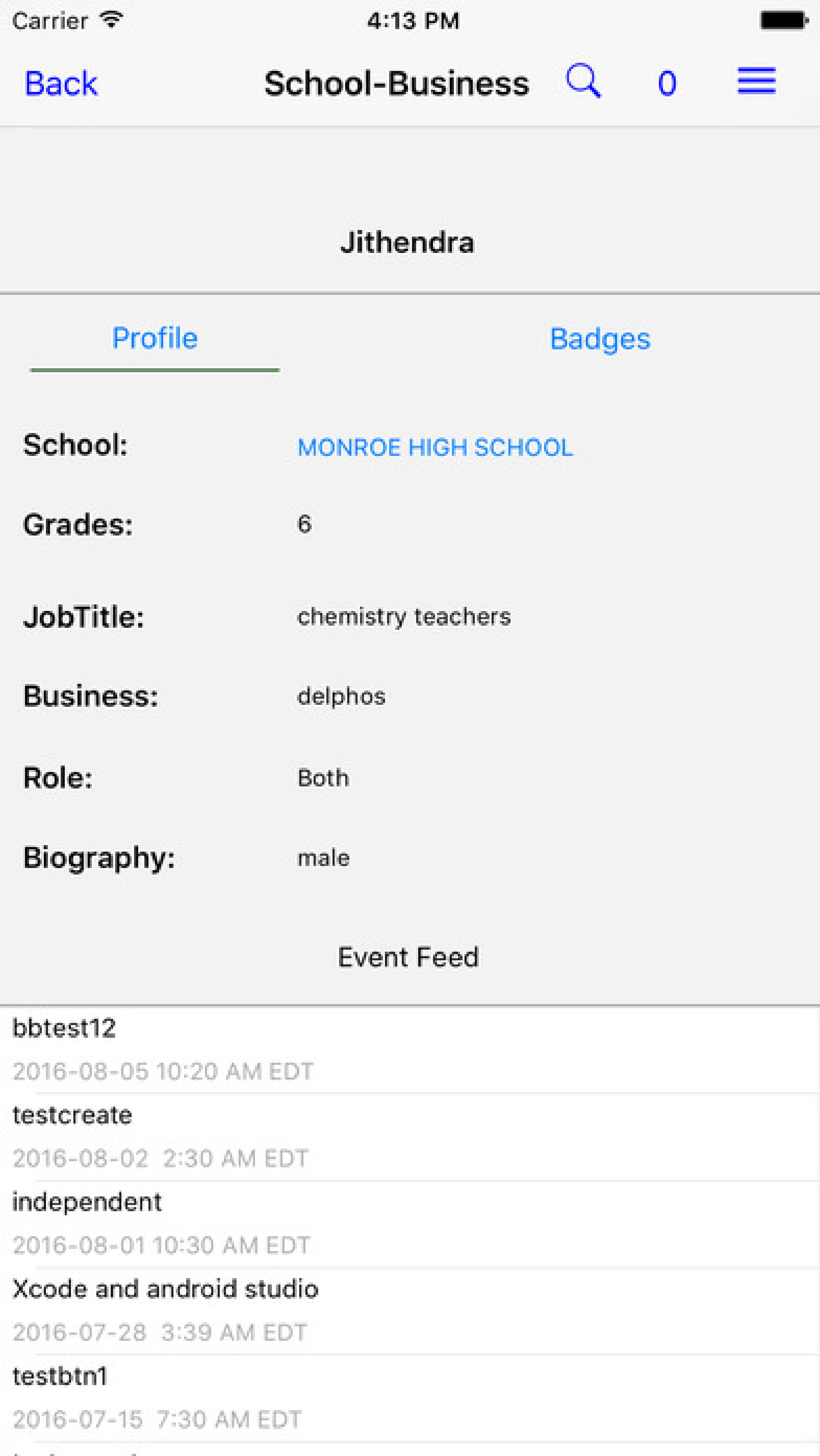
Task: Open the Xcode and android studio event
Action: coord(410,1310)
